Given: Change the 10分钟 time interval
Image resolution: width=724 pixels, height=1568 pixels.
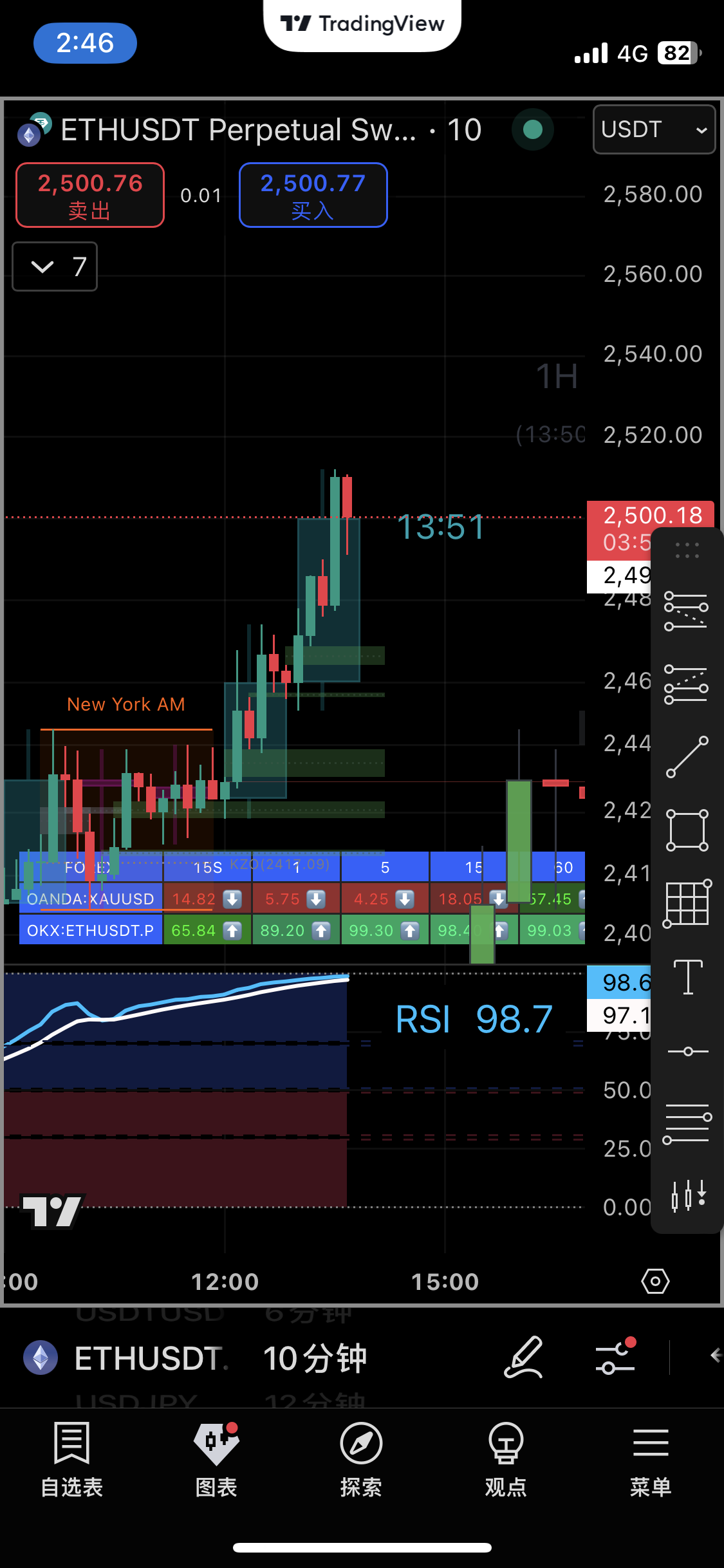Looking at the screenshot, I should 315,1358.
